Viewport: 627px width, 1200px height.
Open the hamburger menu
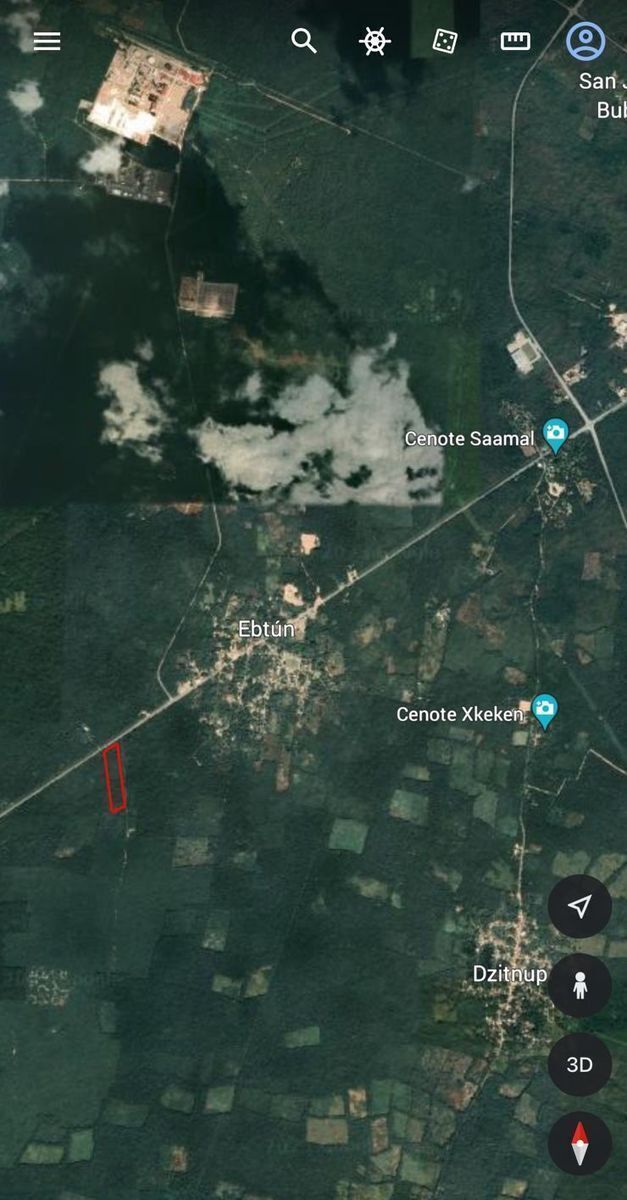point(47,41)
